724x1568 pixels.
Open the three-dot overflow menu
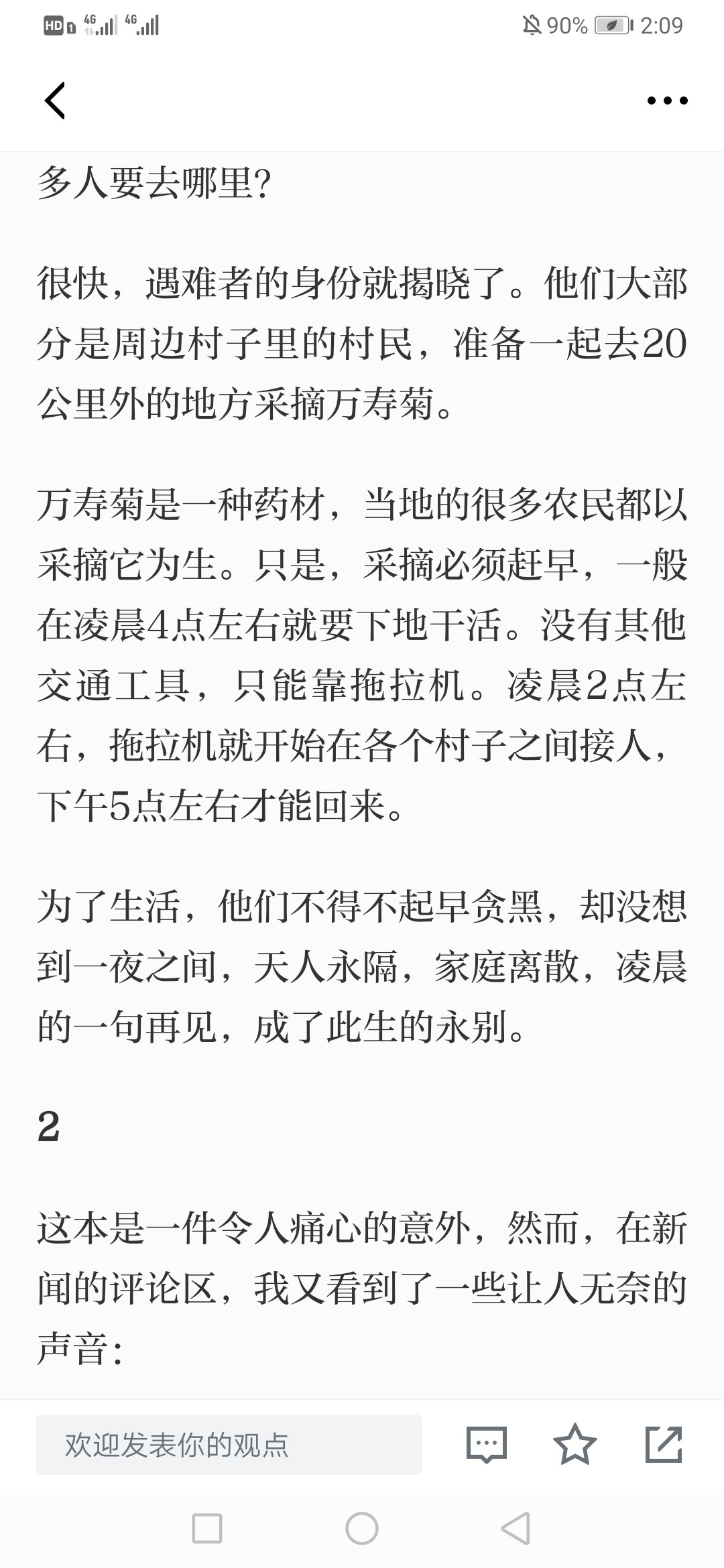pyautogui.click(x=667, y=101)
